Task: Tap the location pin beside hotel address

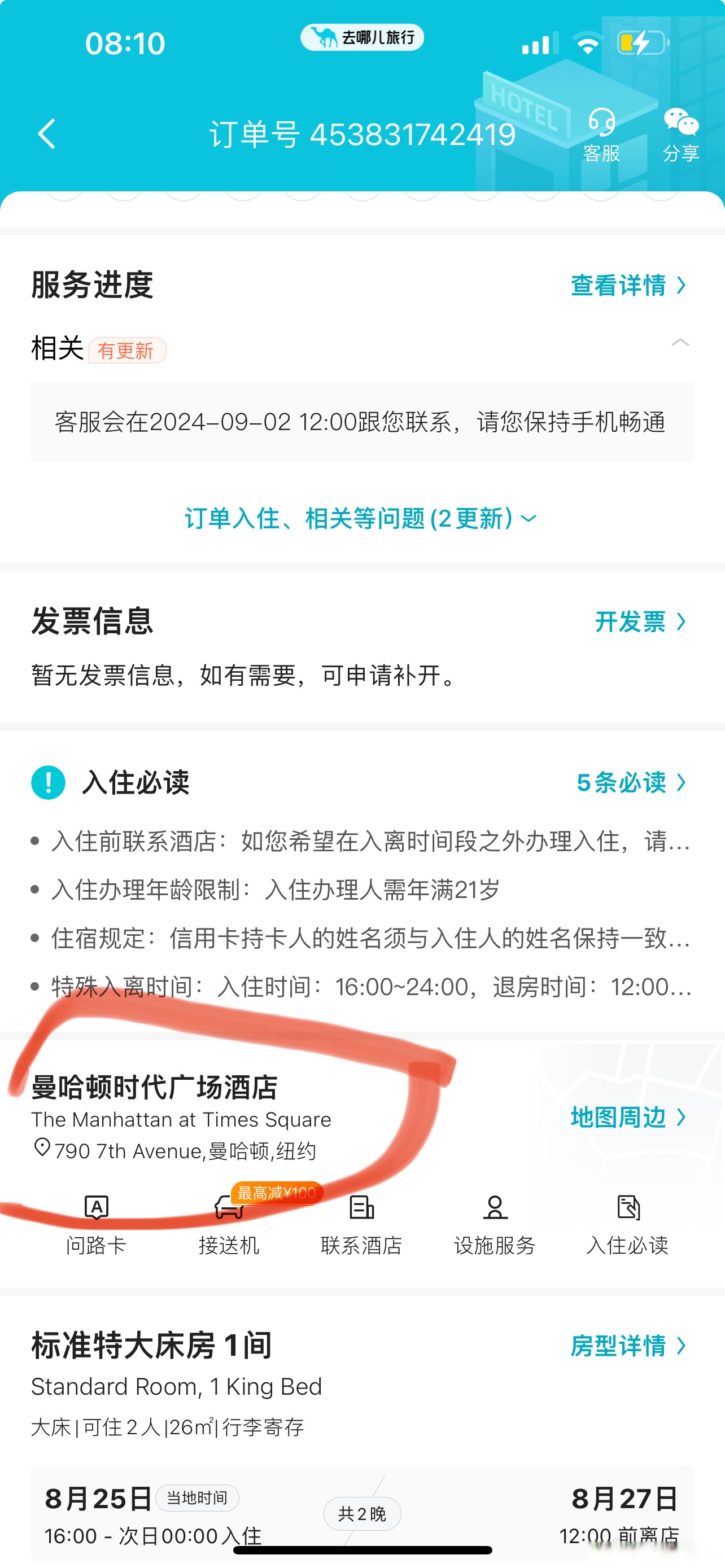Action: tap(40, 1150)
